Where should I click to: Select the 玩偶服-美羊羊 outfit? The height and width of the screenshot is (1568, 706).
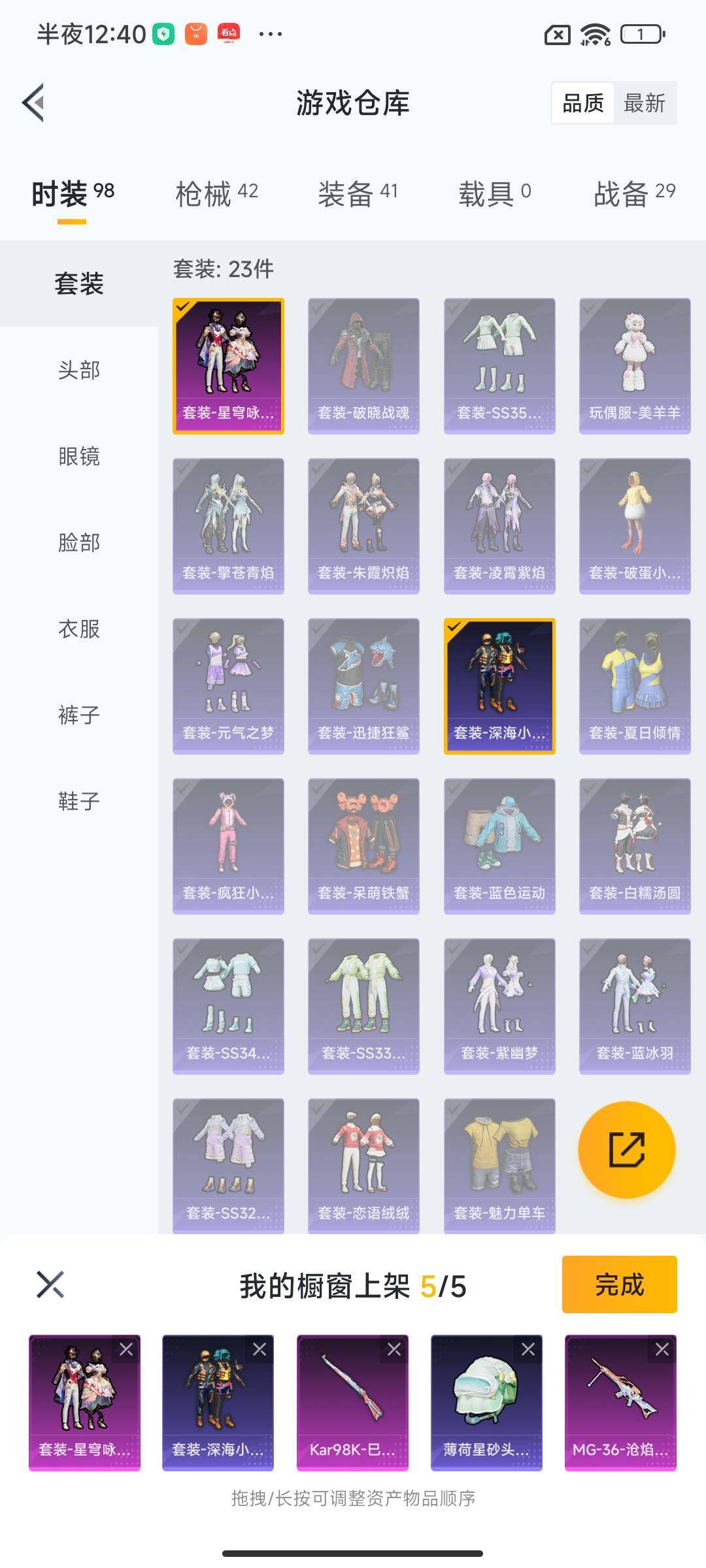tap(634, 366)
